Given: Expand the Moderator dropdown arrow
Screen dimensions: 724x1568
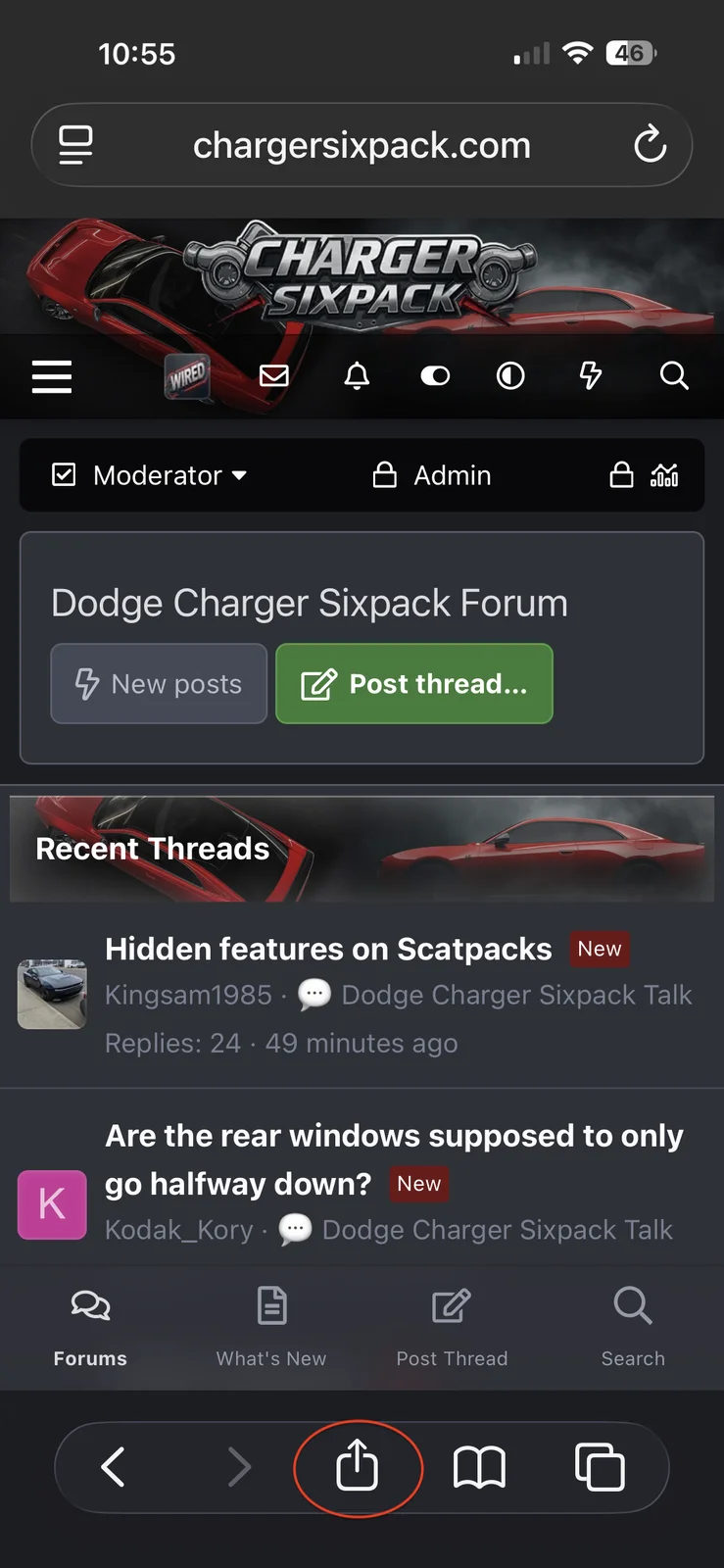Looking at the screenshot, I should 239,476.
